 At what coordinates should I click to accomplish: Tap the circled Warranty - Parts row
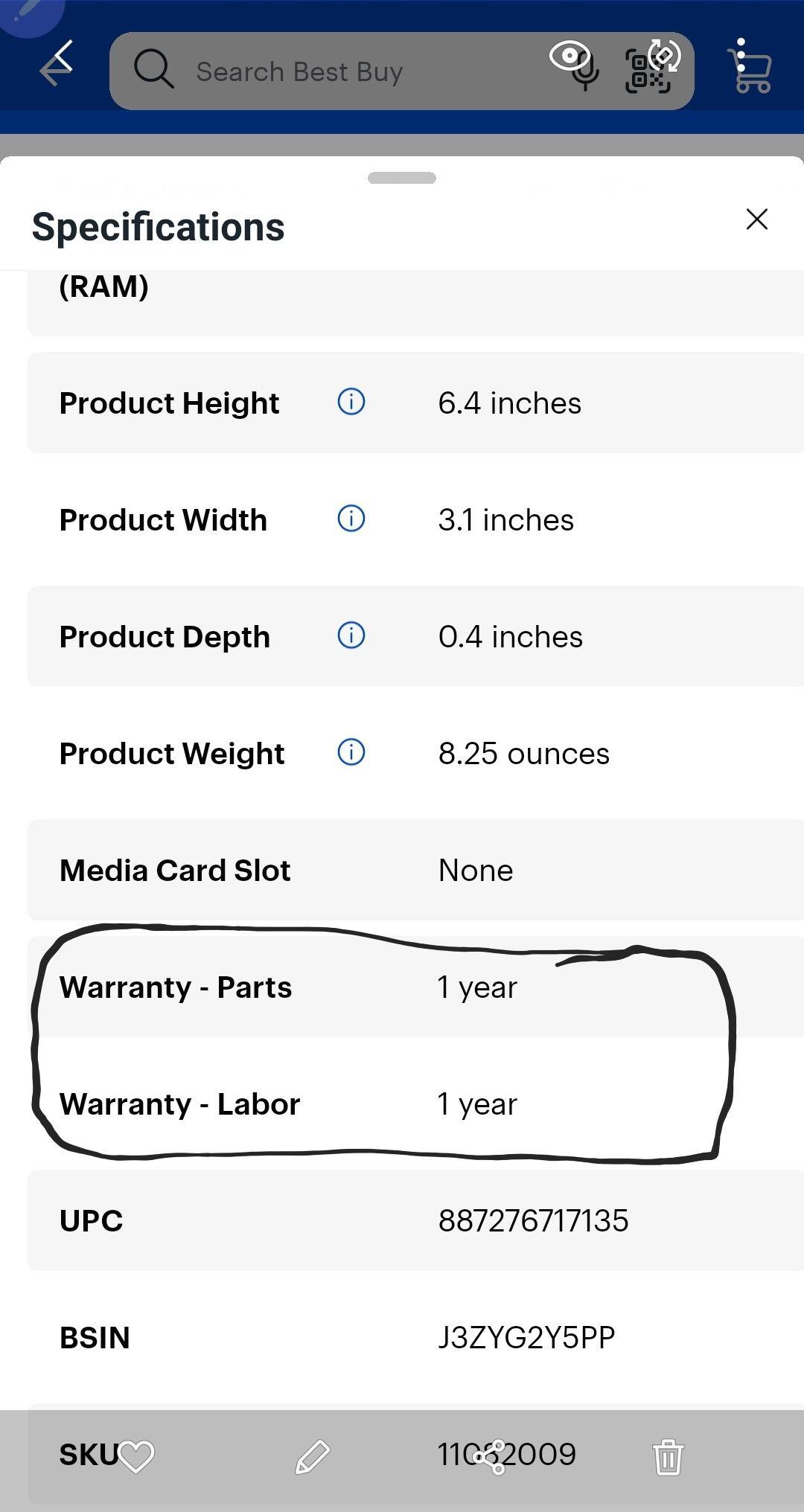(298, 987)
